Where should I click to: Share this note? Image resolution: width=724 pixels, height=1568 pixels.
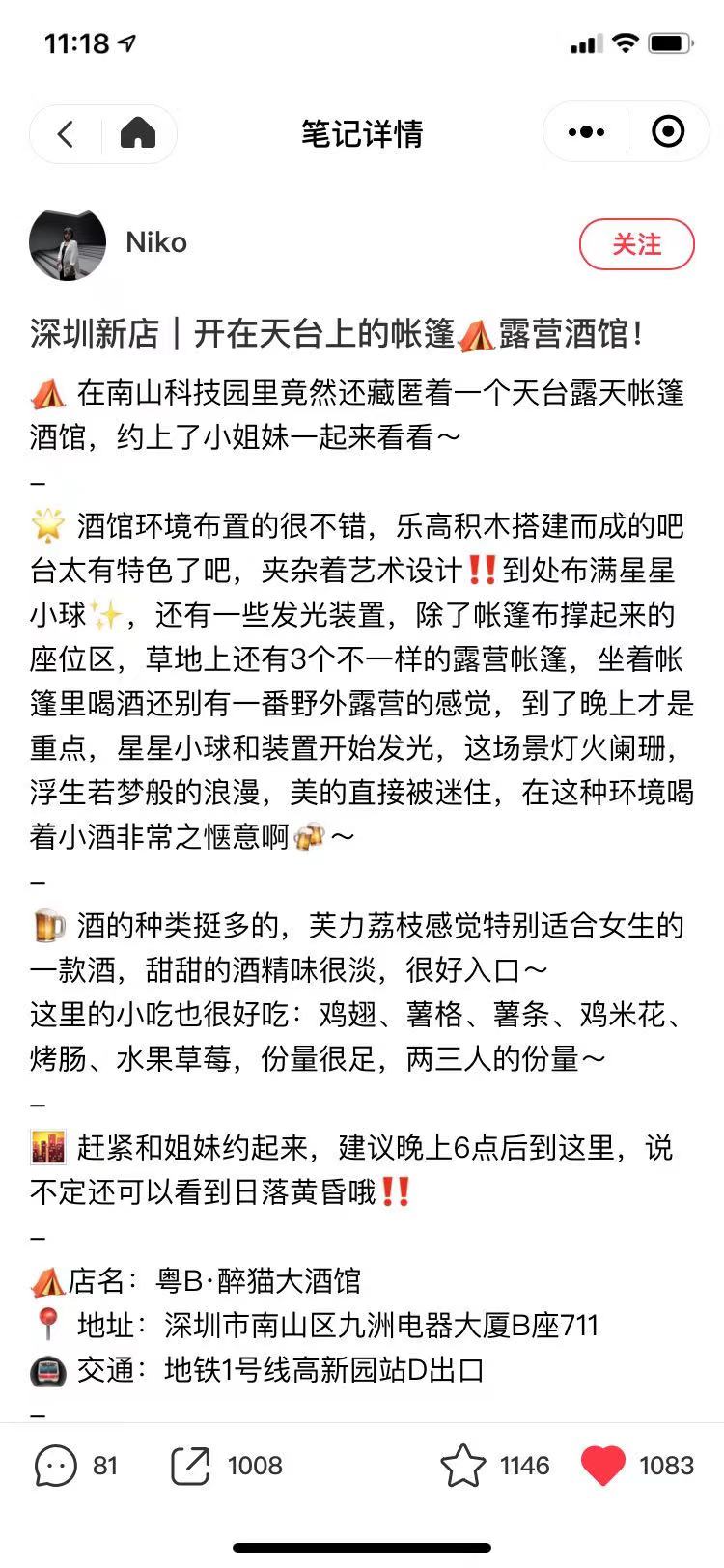coord(190,1466)
